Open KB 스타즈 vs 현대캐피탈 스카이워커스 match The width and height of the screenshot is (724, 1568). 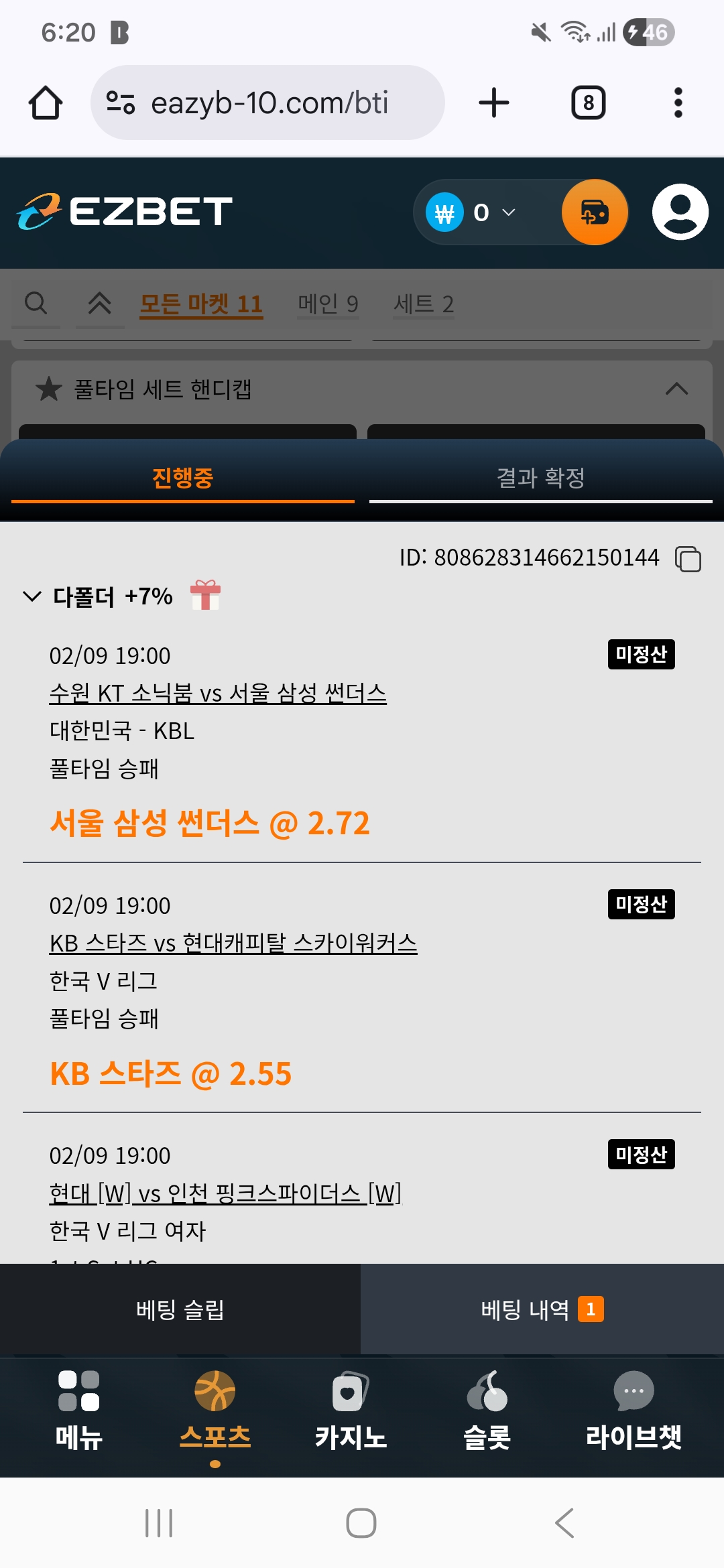pos(233,943)
